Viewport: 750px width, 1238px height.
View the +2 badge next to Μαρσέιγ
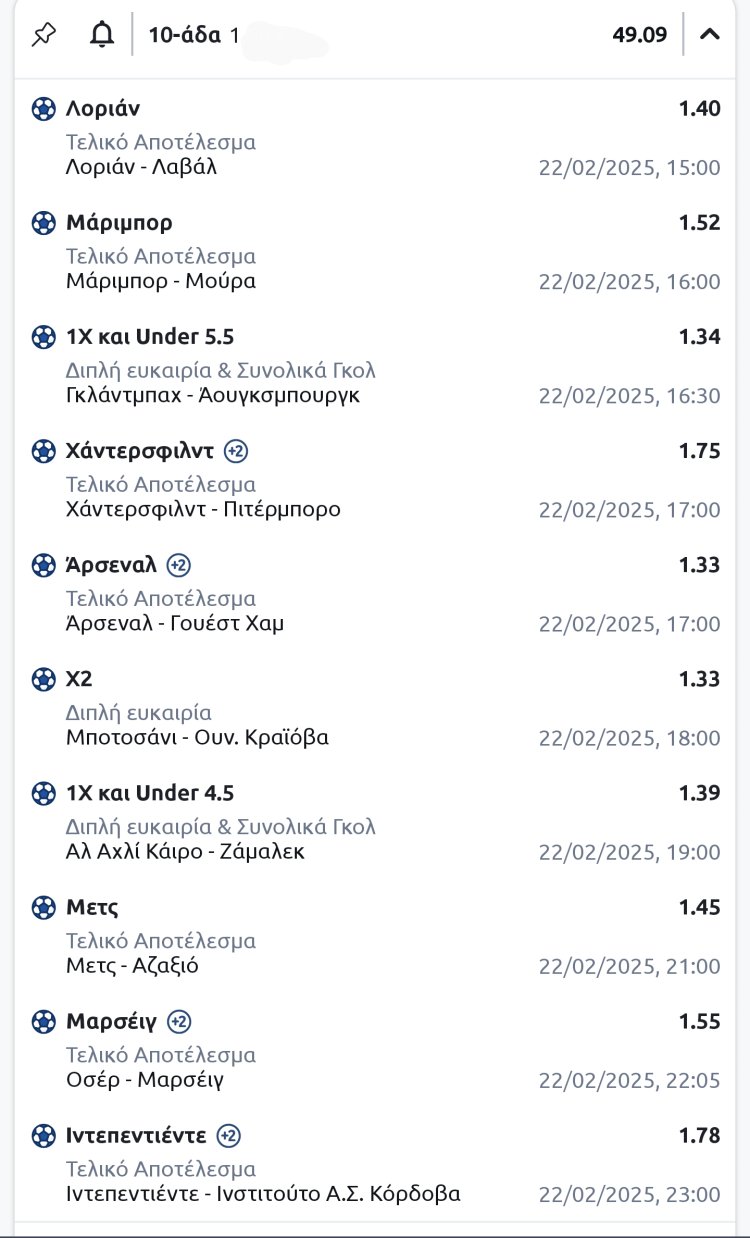pyautogui.click(x=179, y=1021)
